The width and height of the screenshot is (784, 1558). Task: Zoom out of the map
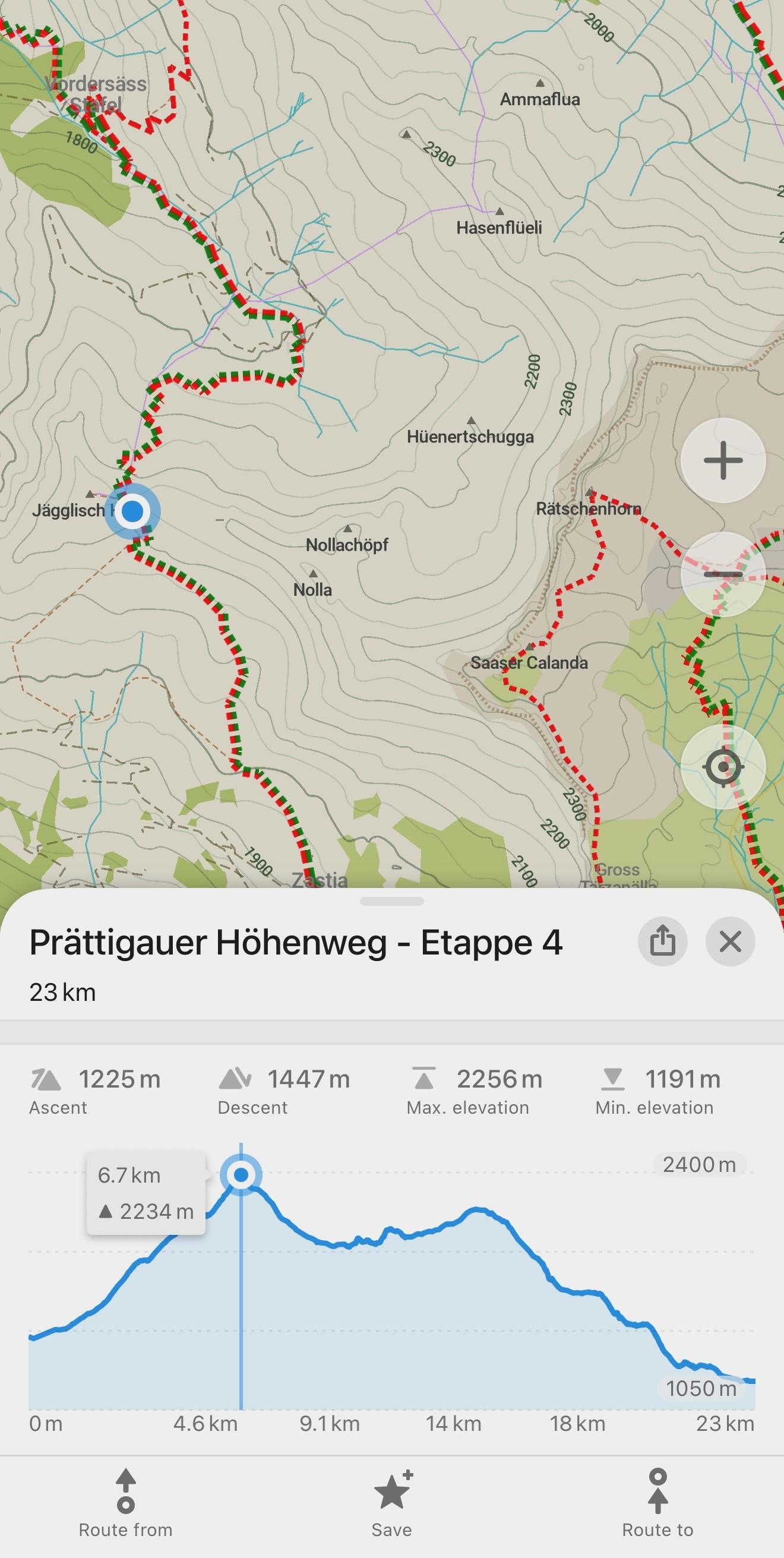click(x=723, y=574)
